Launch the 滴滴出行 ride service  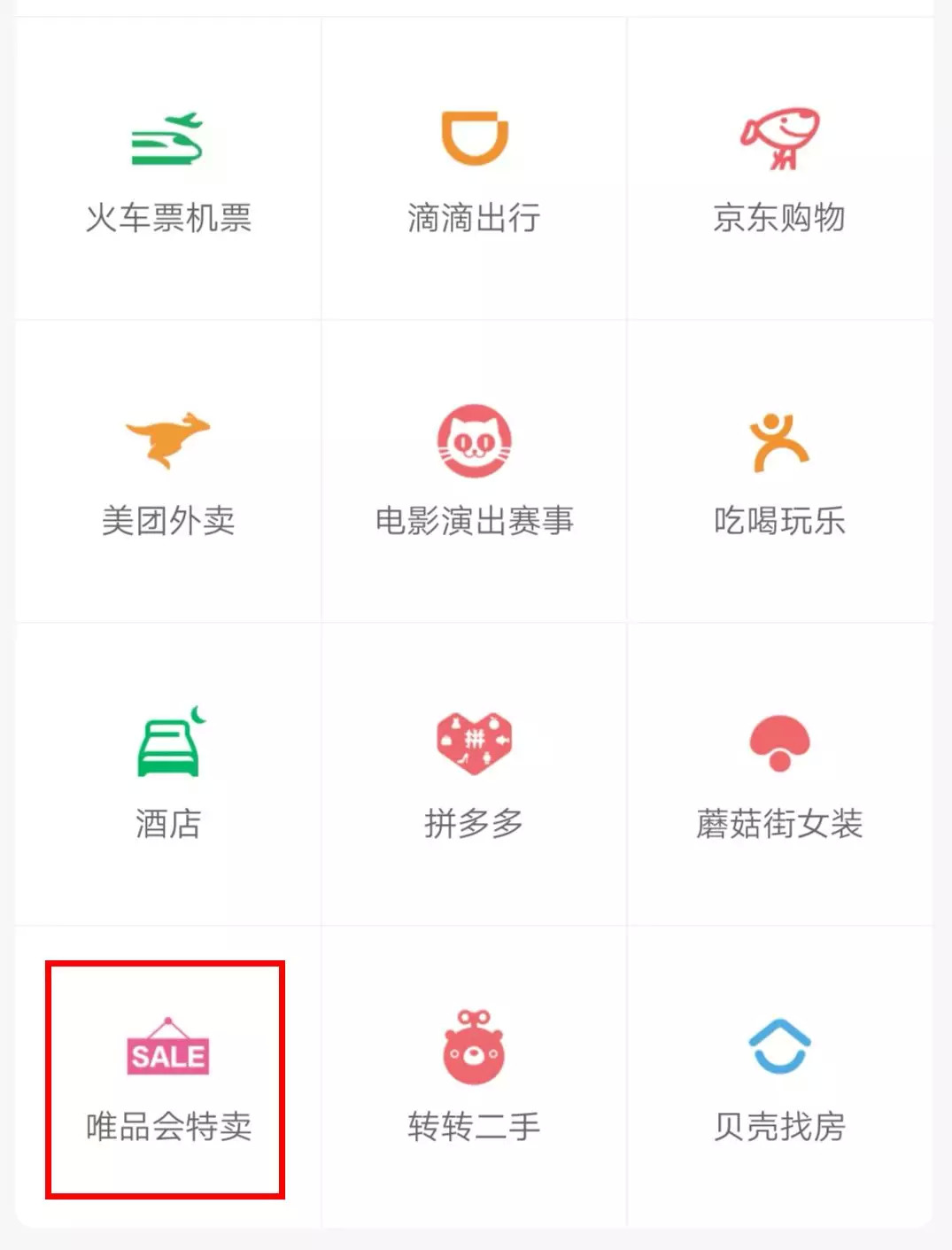pyautogui.click(x=474, y=168)
